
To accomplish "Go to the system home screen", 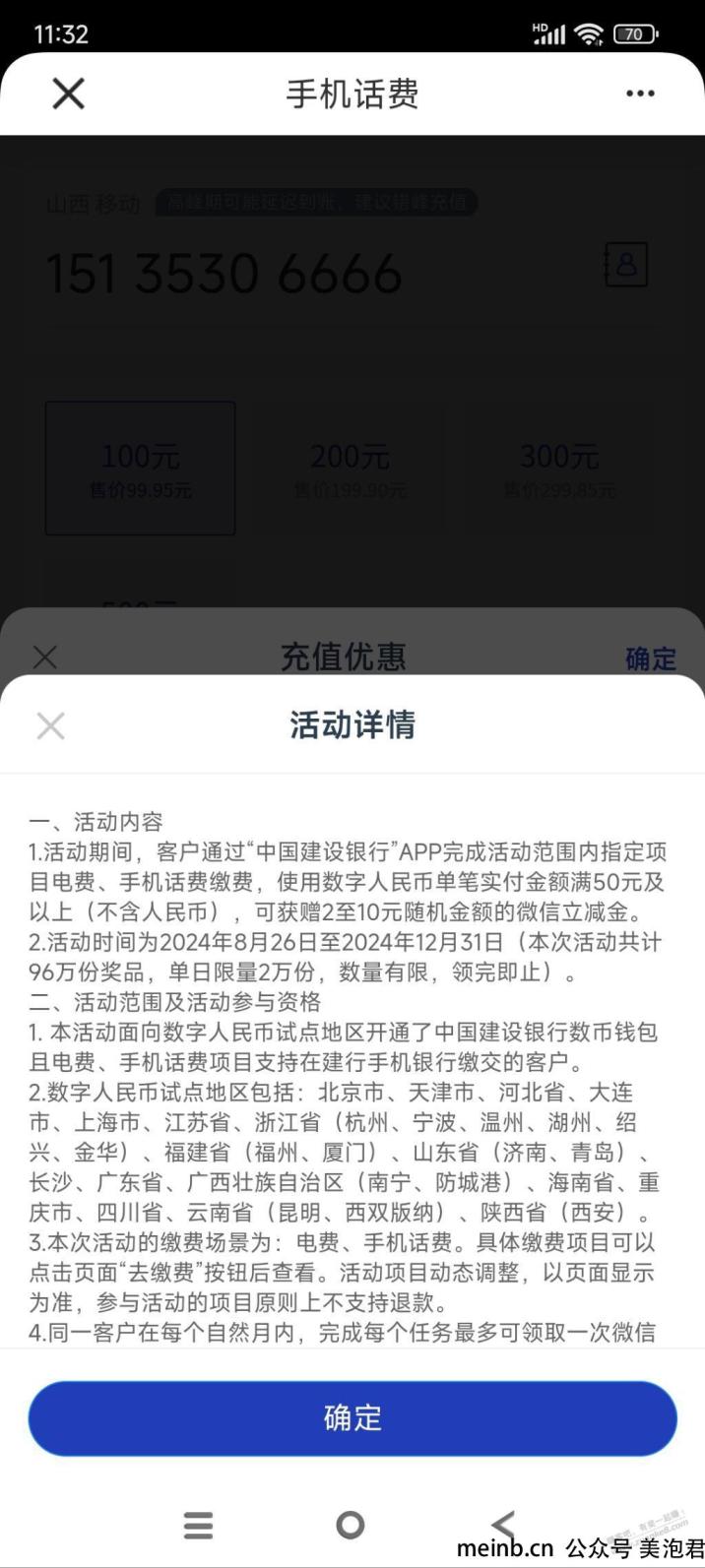I will 351,1525.
